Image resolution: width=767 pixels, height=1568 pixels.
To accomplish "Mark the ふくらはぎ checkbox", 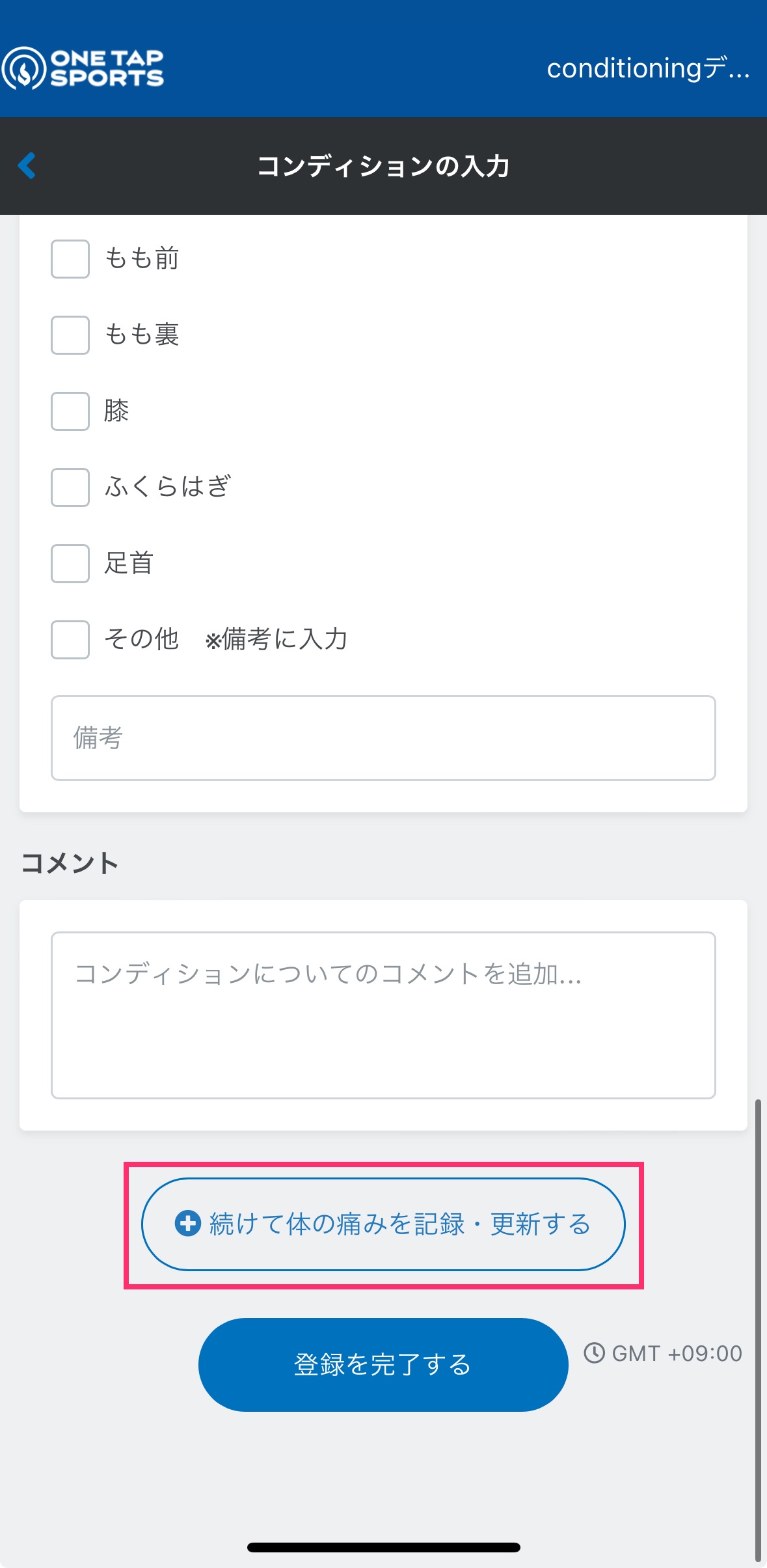I will [x=70, y=488].
